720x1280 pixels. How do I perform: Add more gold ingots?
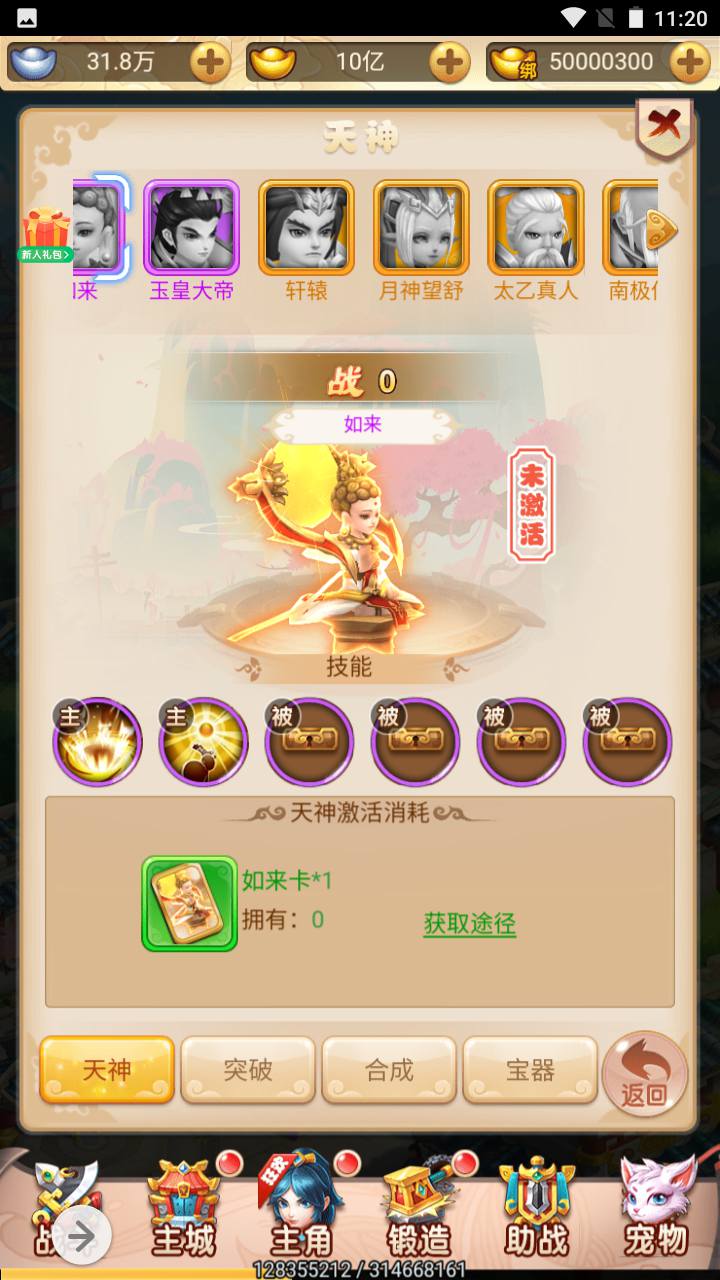[x=449, y=62]
